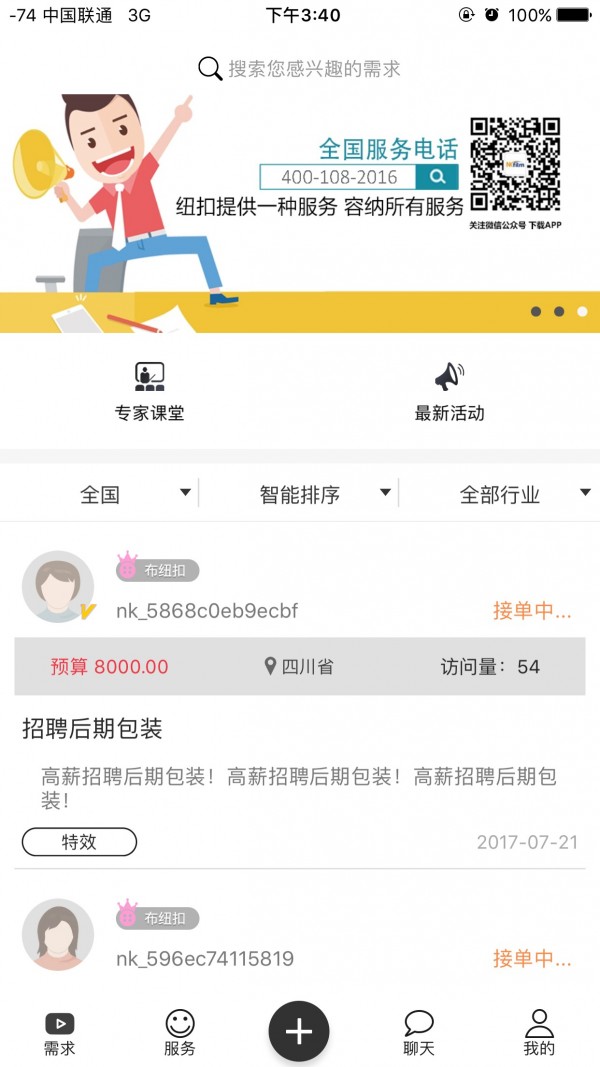
Task: Open the search box for 搜索您感兴趣的需求
Action: (x=300, y=69)
